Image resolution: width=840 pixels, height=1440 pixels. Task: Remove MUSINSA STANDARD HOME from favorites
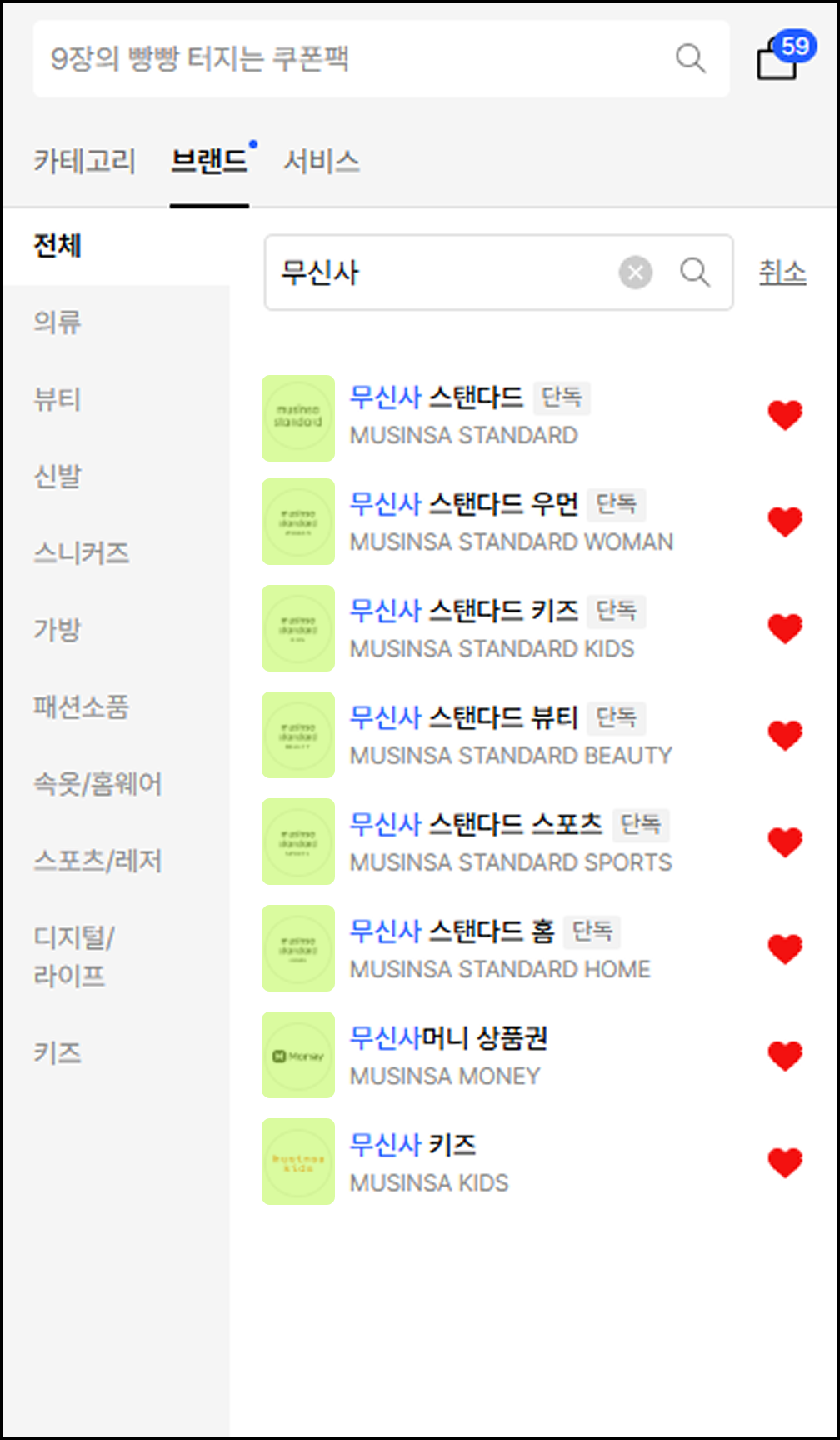784,948
